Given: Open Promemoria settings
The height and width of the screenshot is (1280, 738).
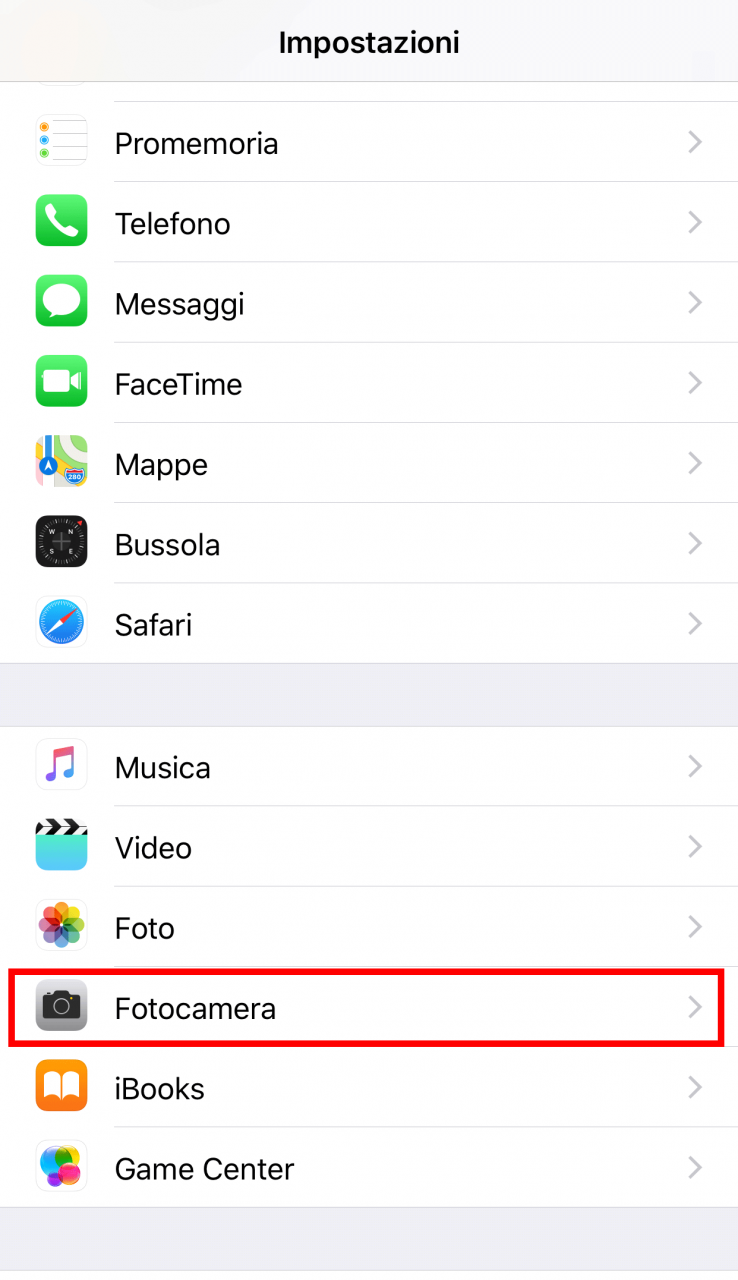Looking at the screenshot, I should [369, 142].
